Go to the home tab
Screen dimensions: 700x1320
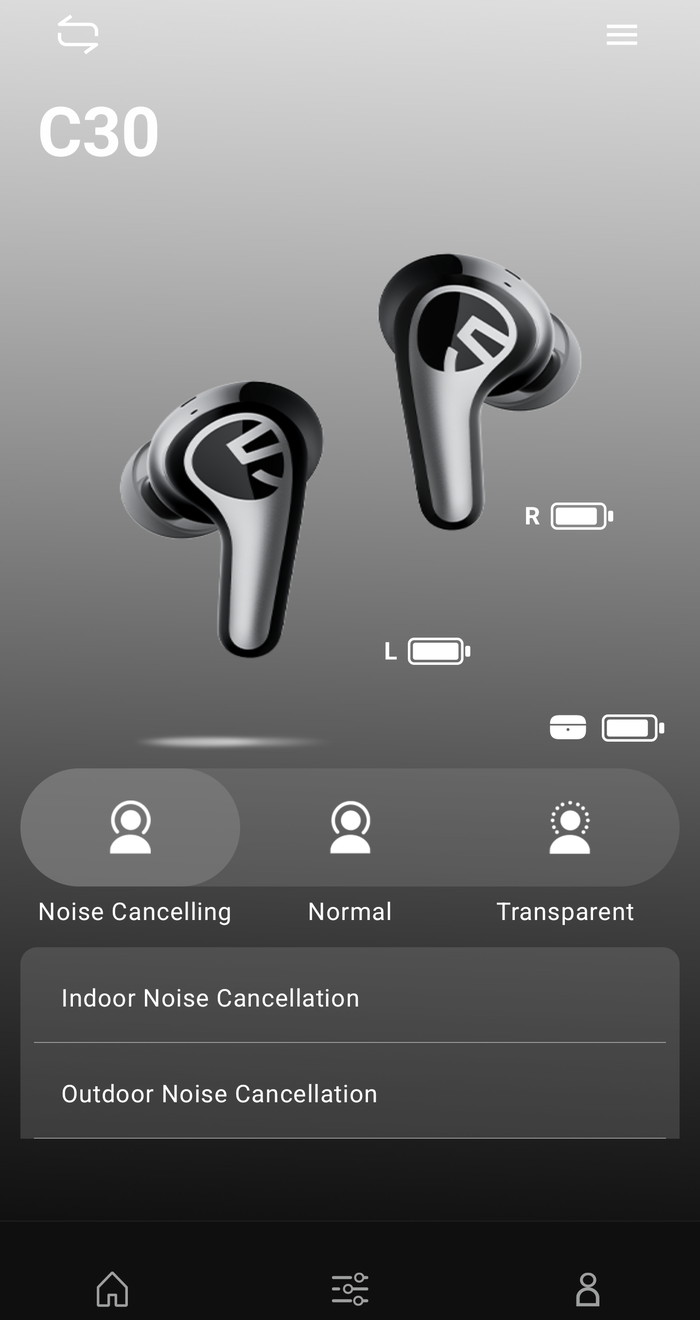click(x=112, y=1288)
